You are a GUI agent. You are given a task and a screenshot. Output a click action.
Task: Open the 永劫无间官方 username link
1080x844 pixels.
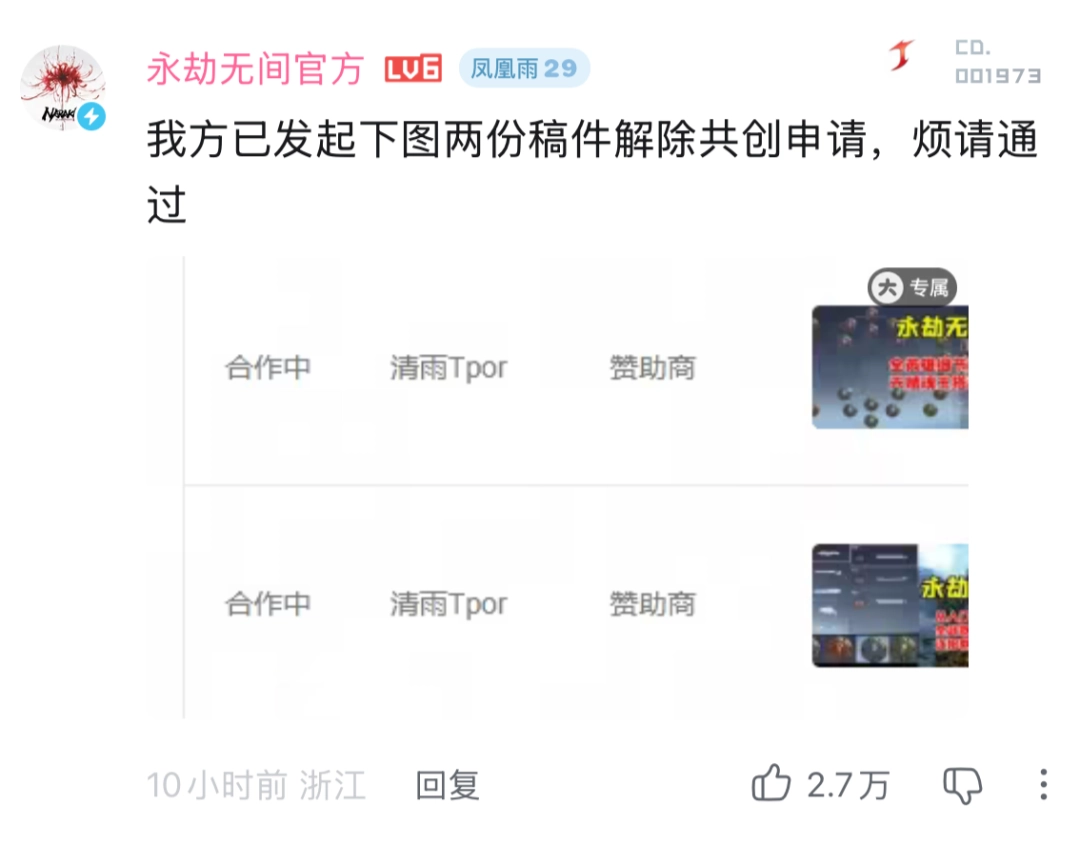[x=255, y=69]
